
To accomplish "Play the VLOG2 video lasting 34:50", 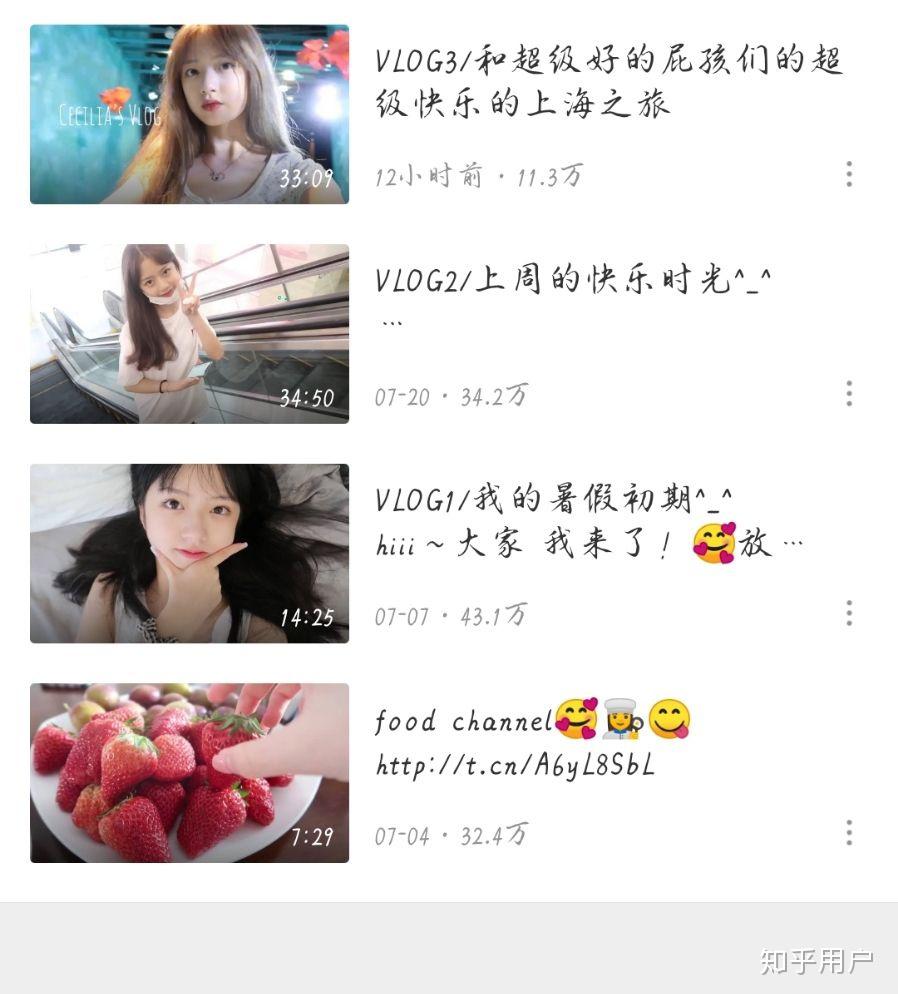I will click(189, 334).
